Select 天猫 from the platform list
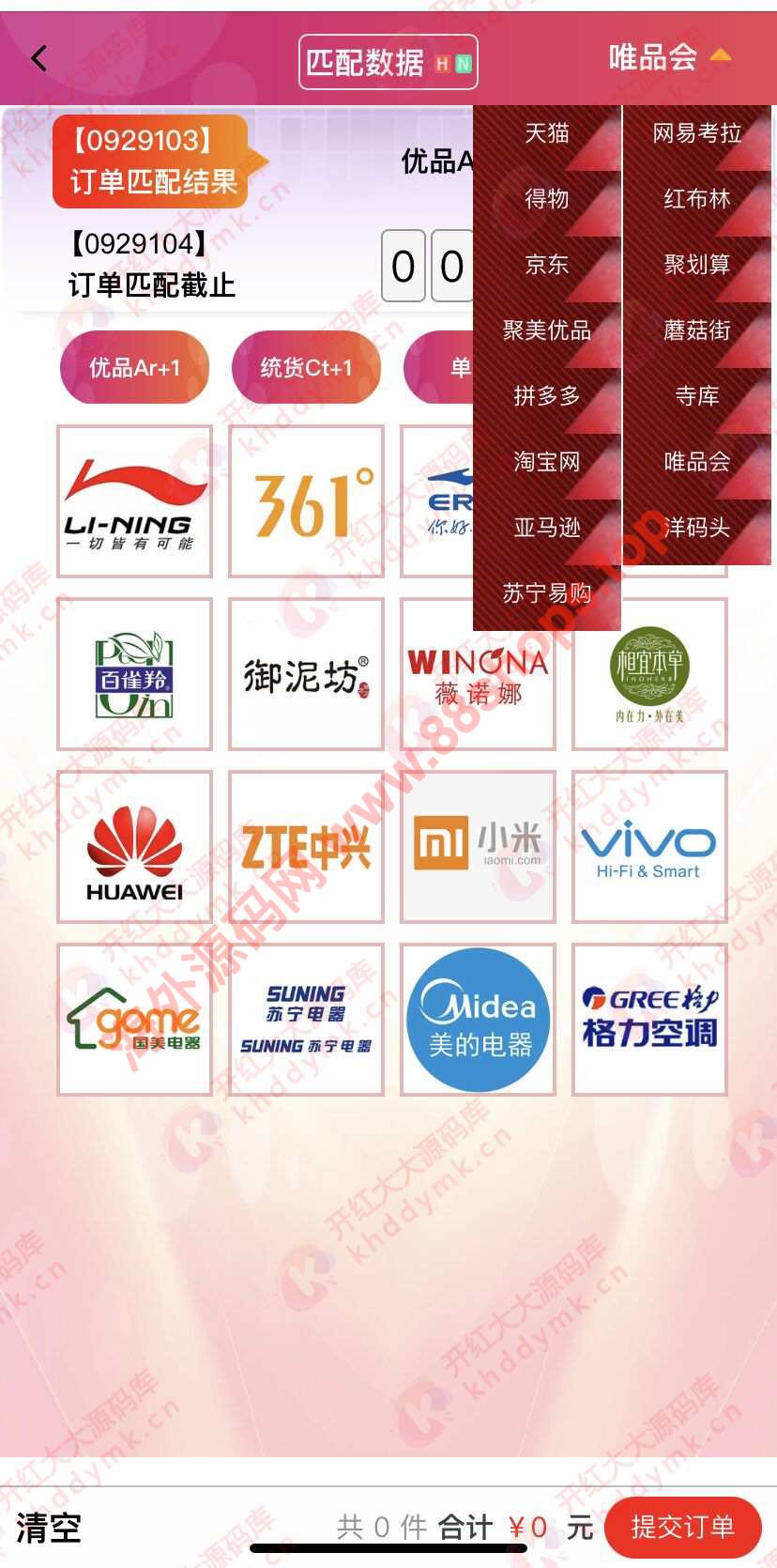This screenshot has width=777, height=1568. pos(546,133)
